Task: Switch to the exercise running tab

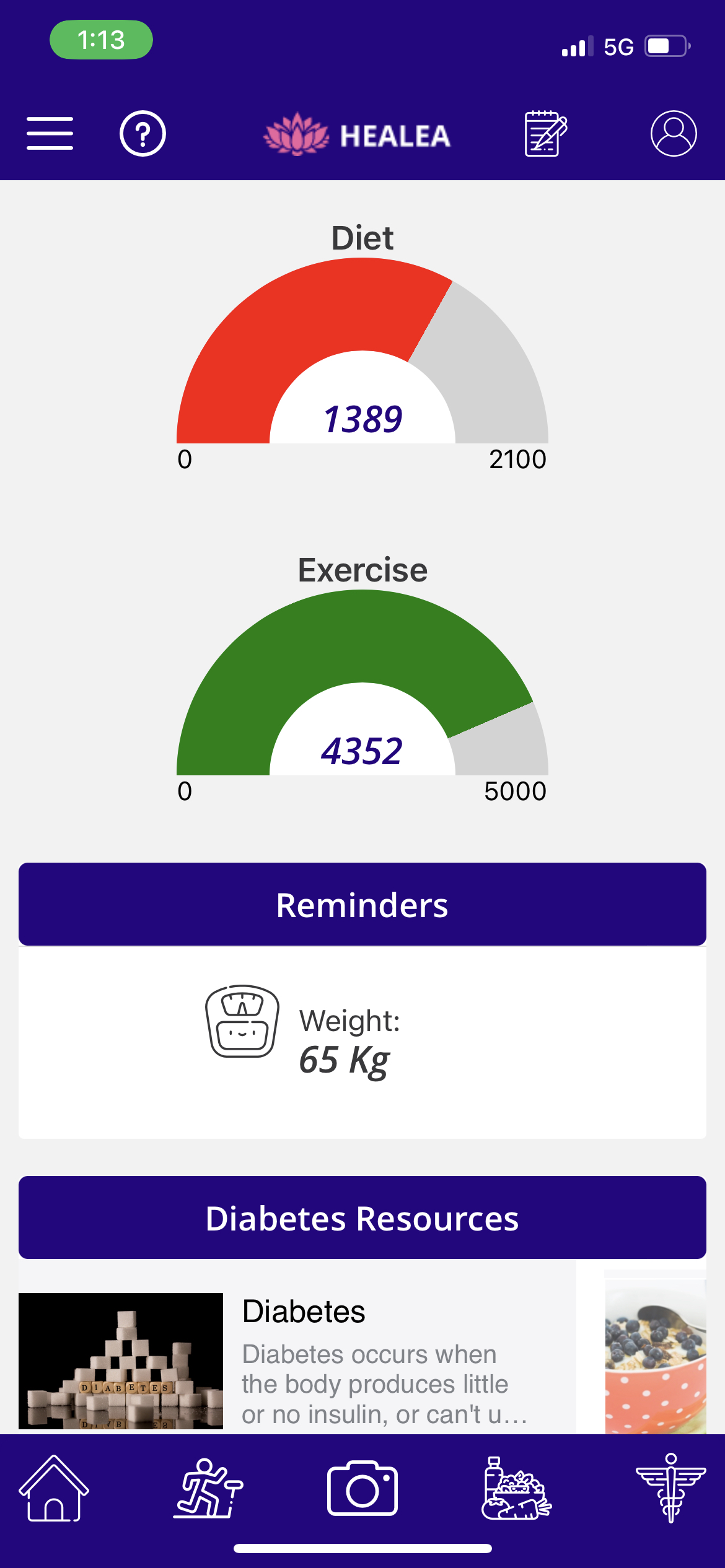Action: (208, 1488)
